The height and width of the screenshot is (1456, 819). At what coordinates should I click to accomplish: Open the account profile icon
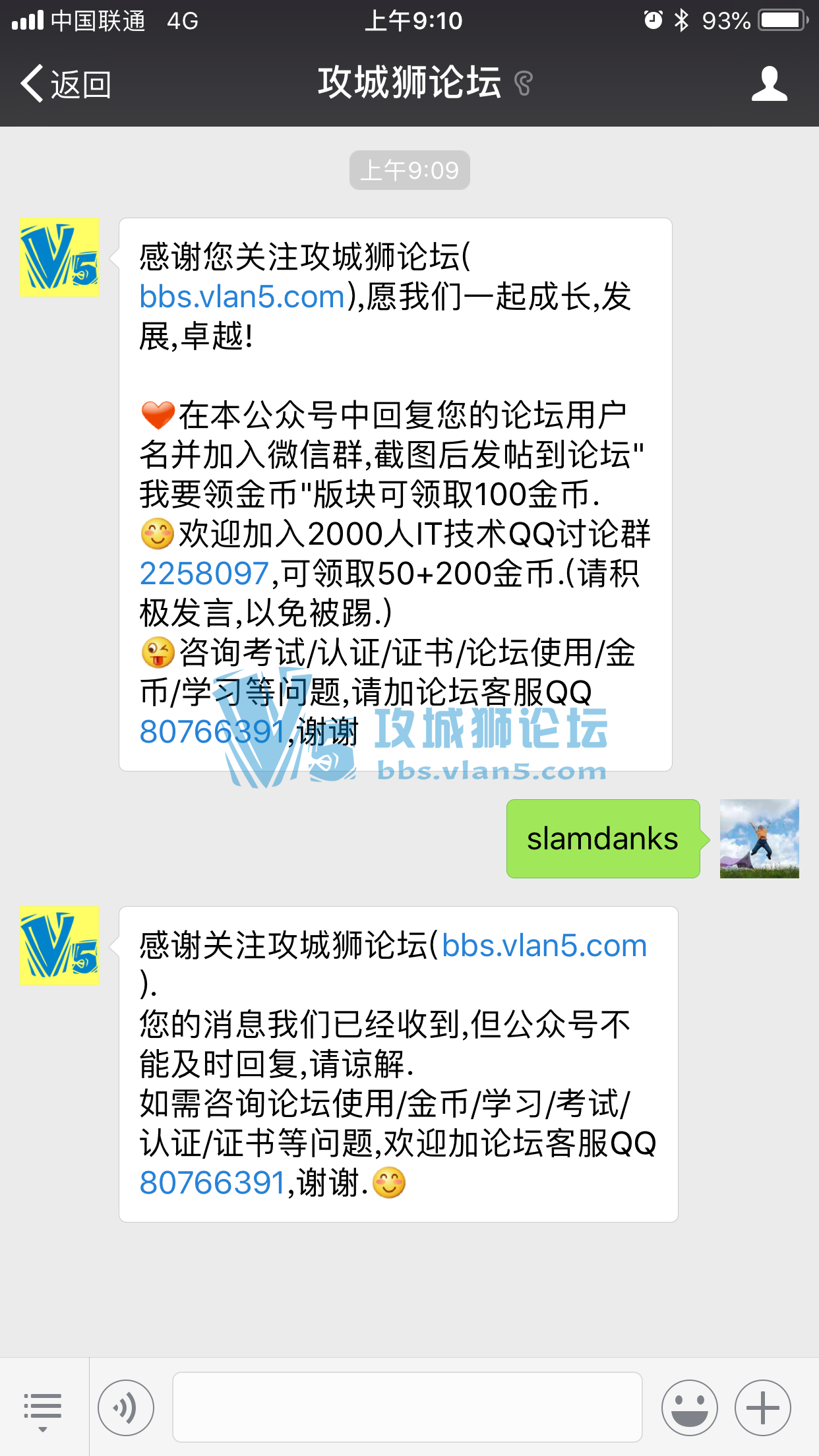[x=769, y=84]
